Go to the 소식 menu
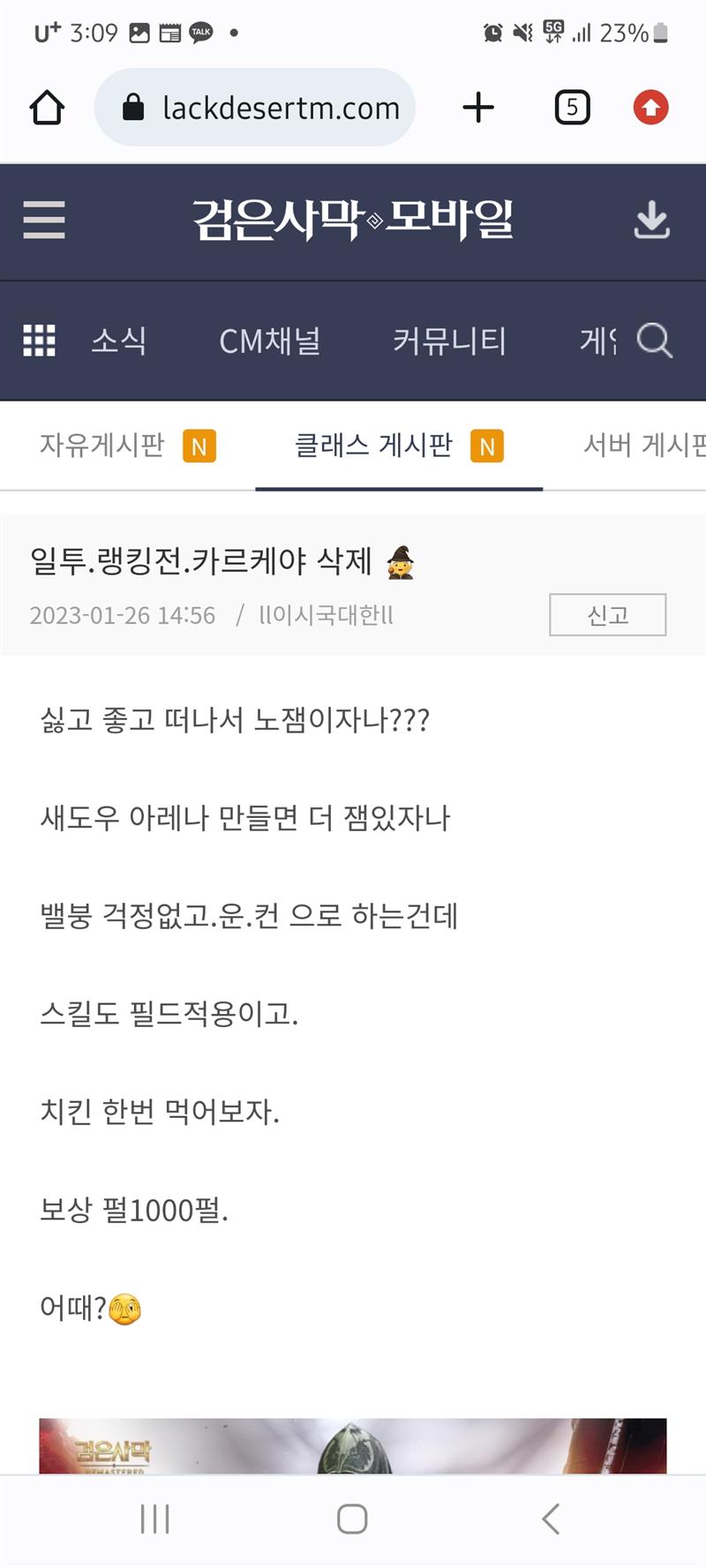706x1568 pixels. (119, 341)
